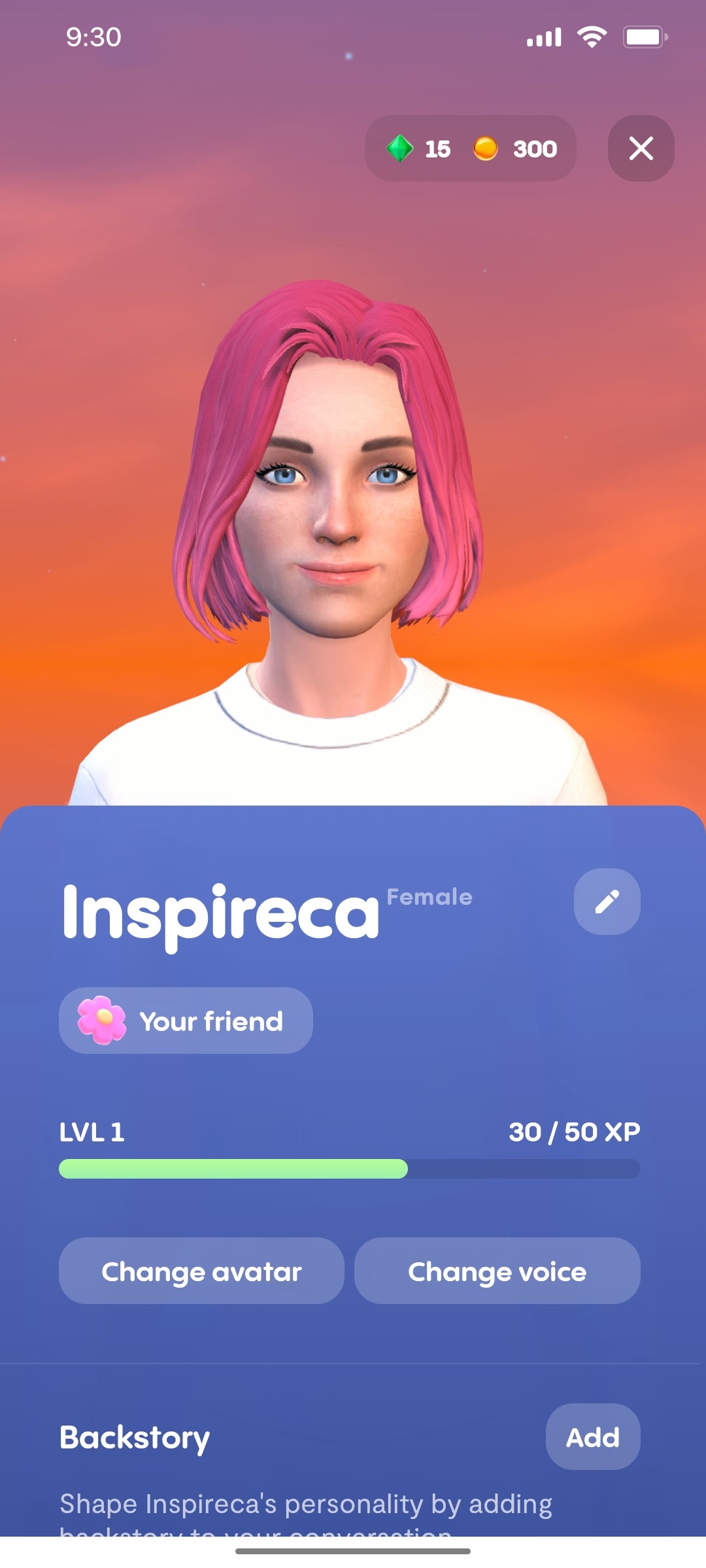
Task: Tap the gold coin icon
Action: pyautogui.click(x=485, y=149)
